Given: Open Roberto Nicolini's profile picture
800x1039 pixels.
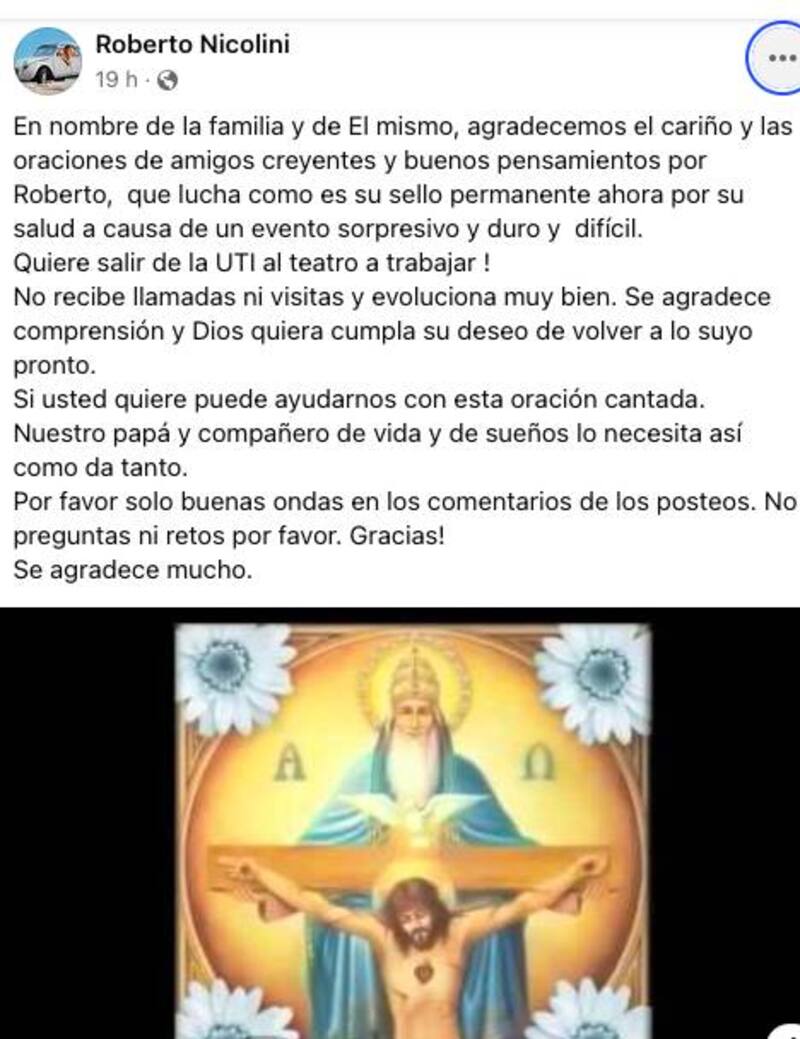Looking at the screenshot, I should click(47, 60).
